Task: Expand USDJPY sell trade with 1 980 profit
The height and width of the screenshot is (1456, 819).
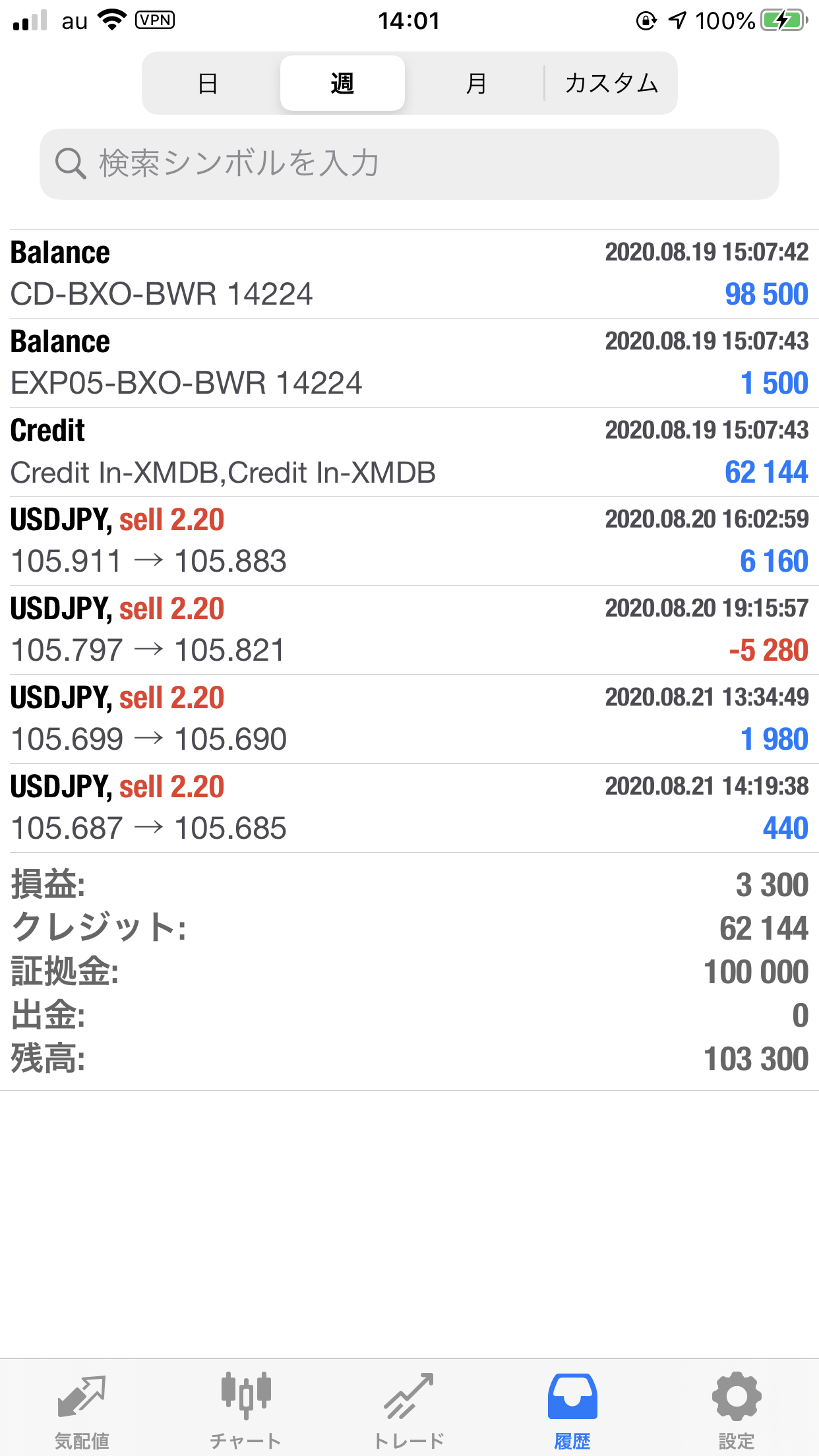Action: click(x=409, y=719)
